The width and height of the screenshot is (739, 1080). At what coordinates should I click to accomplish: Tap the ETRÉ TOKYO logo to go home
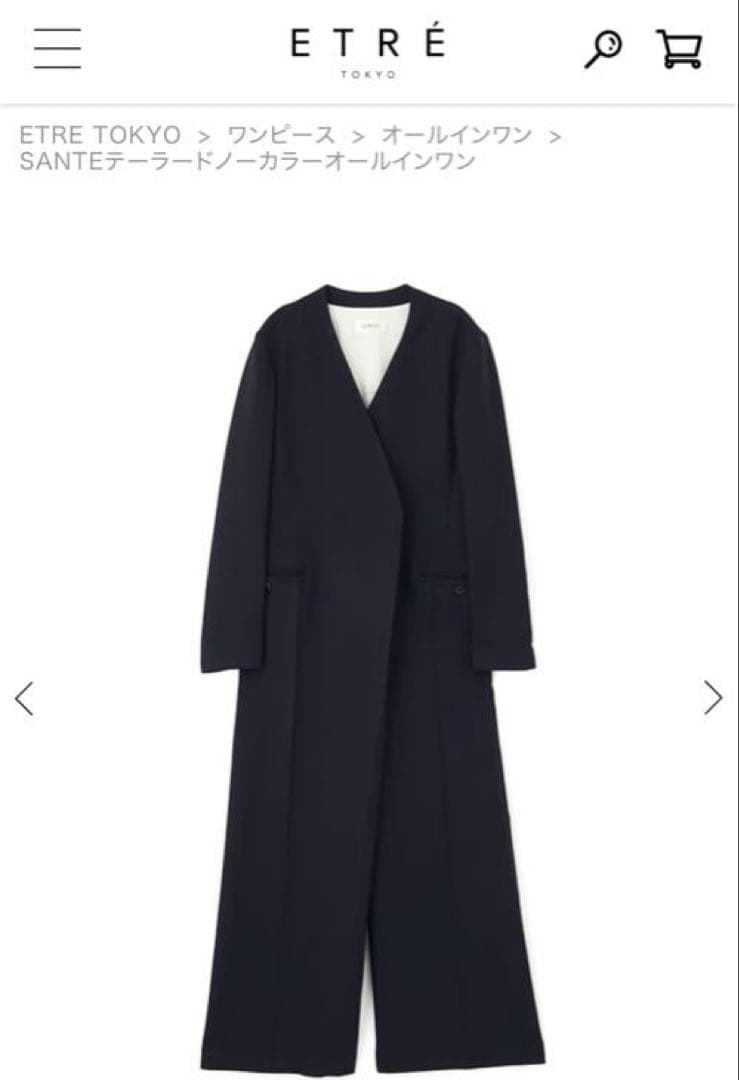pos(369,50)
